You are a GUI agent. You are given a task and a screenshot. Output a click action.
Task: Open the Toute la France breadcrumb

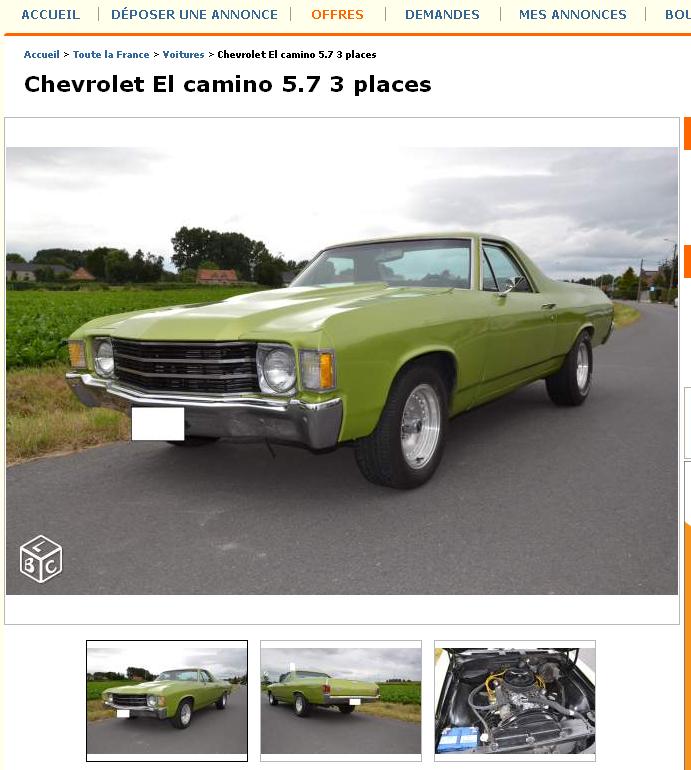pyautogui.click(x=111, y=55)
